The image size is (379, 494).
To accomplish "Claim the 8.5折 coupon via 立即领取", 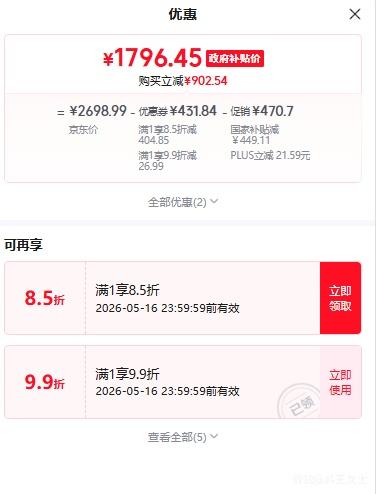I will pyautogui.click(x=340, y=298).
